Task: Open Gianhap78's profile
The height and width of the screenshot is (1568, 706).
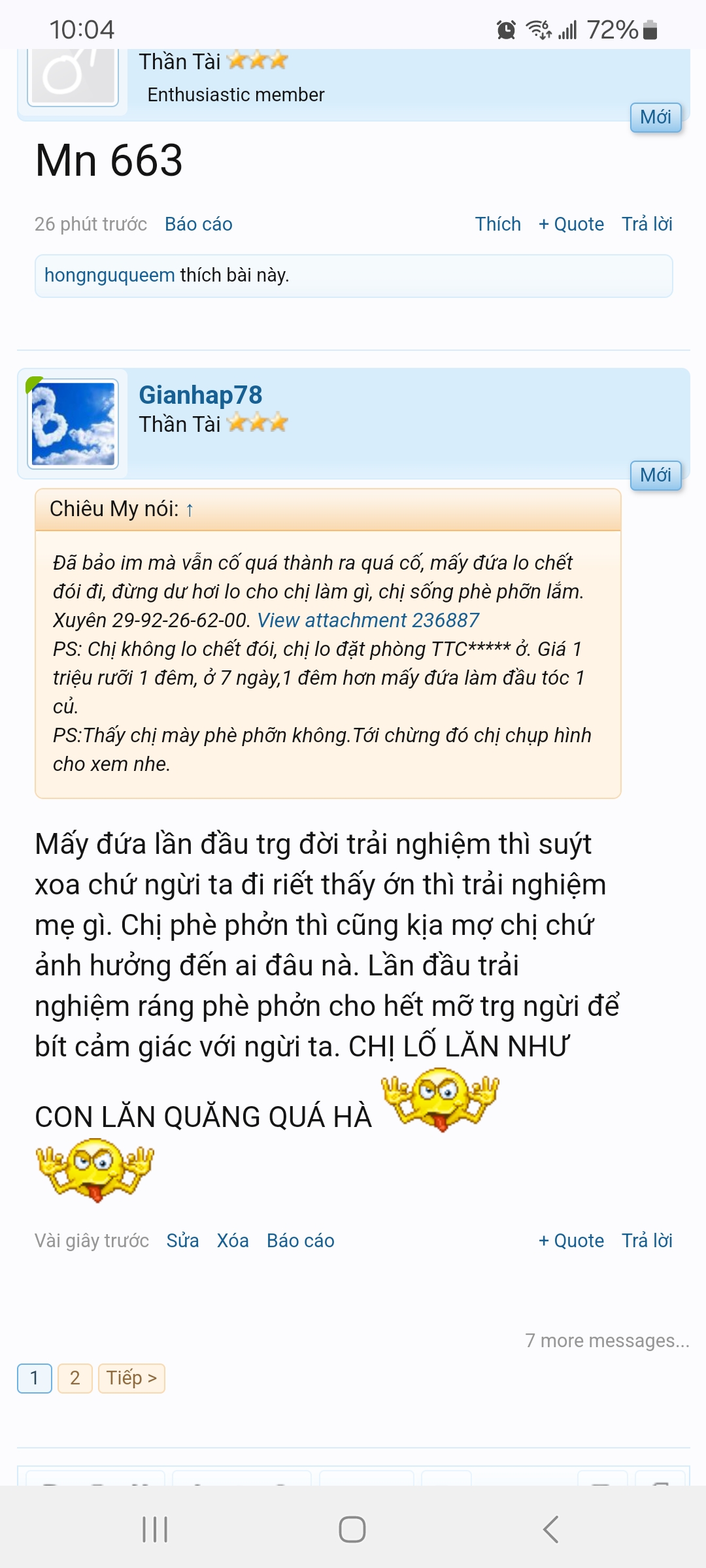Action: [200, 395]
